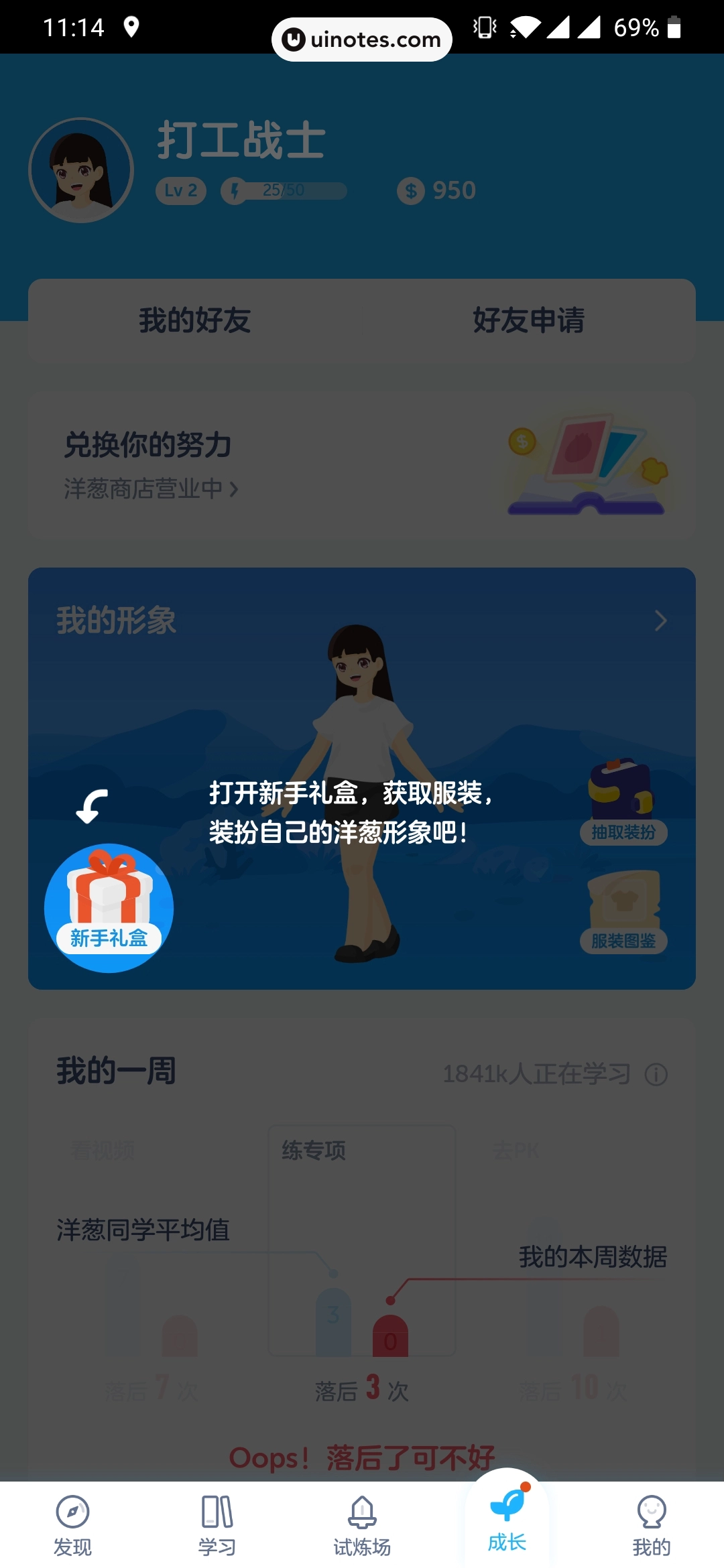Tap the 发现 navigation item
This screenshot has height=1568, width=724.
tap(74, 1524)
